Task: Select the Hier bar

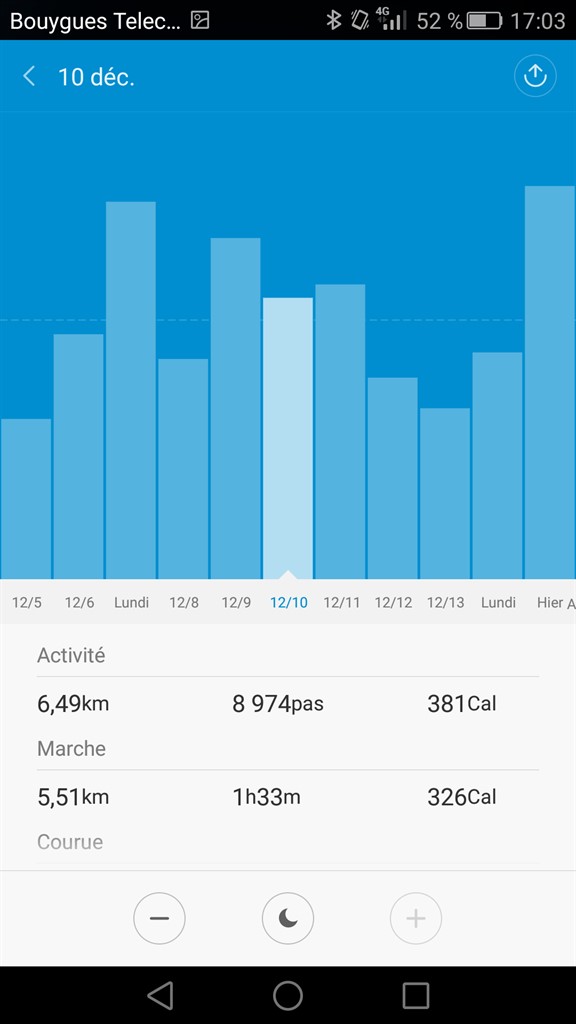Action: pos(550,383)
